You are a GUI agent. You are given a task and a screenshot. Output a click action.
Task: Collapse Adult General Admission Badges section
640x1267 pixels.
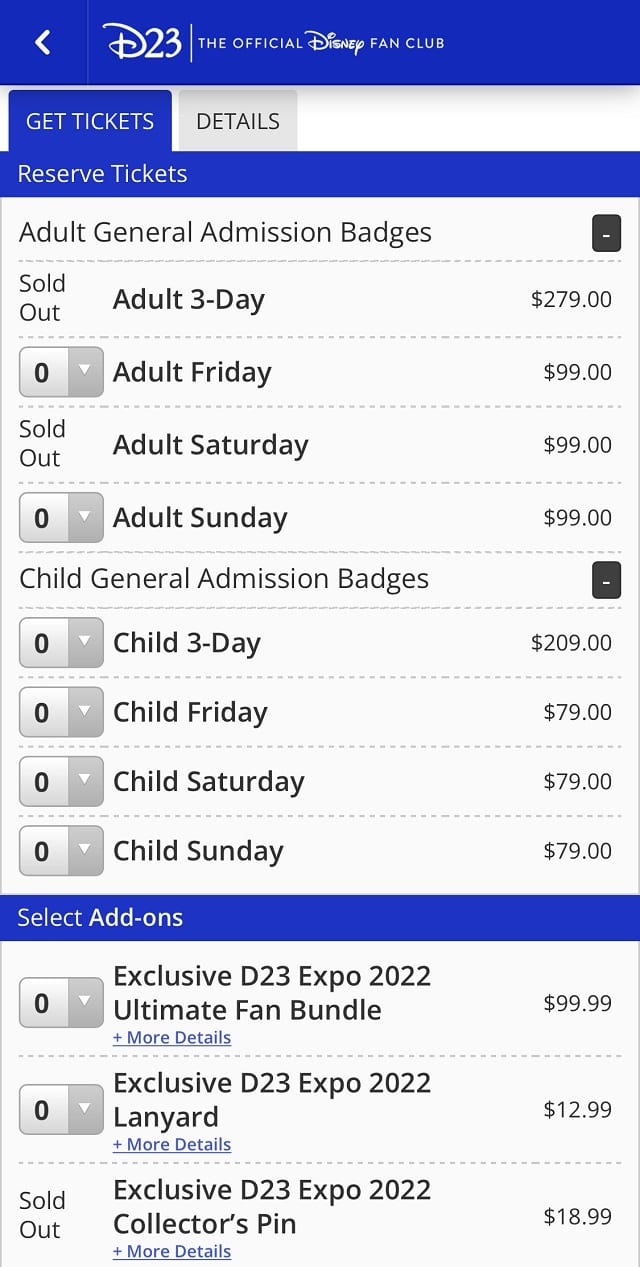click(606, 234)
